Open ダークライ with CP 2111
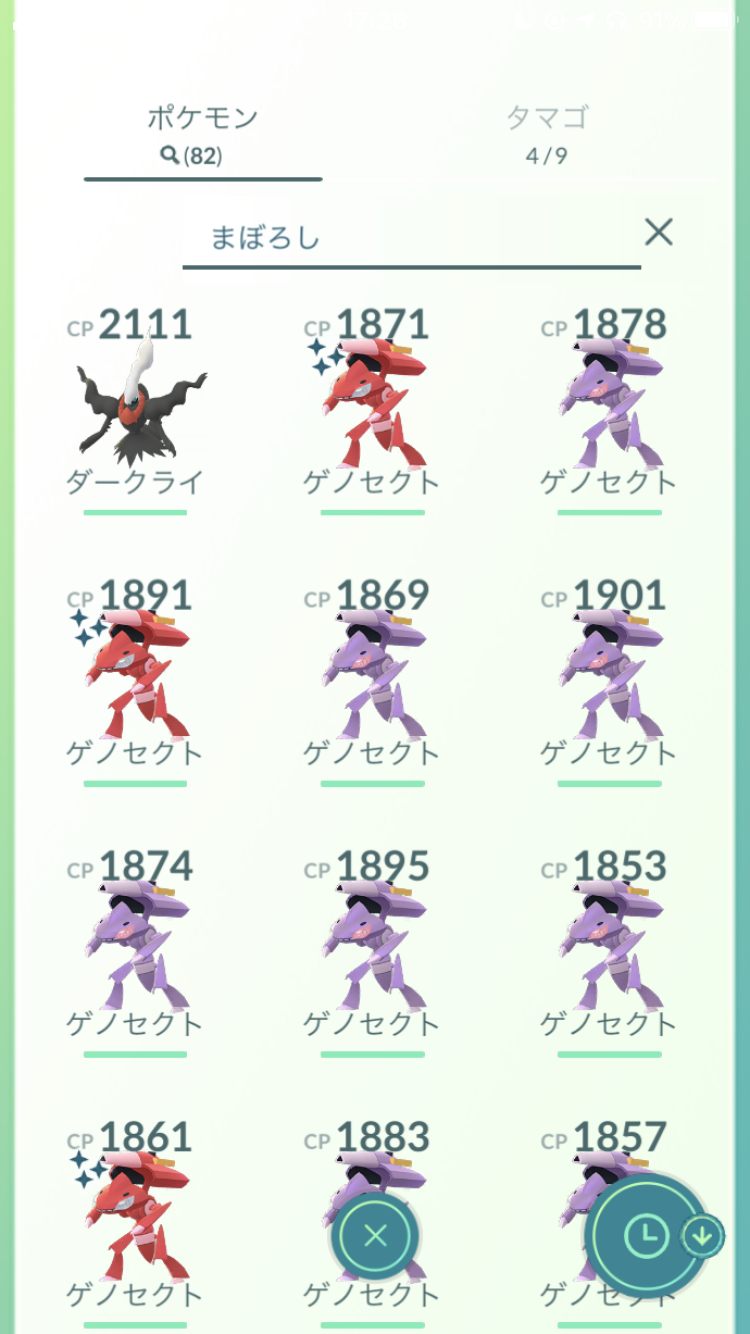This screenshot has height=1334, width=750. [135, 410]
